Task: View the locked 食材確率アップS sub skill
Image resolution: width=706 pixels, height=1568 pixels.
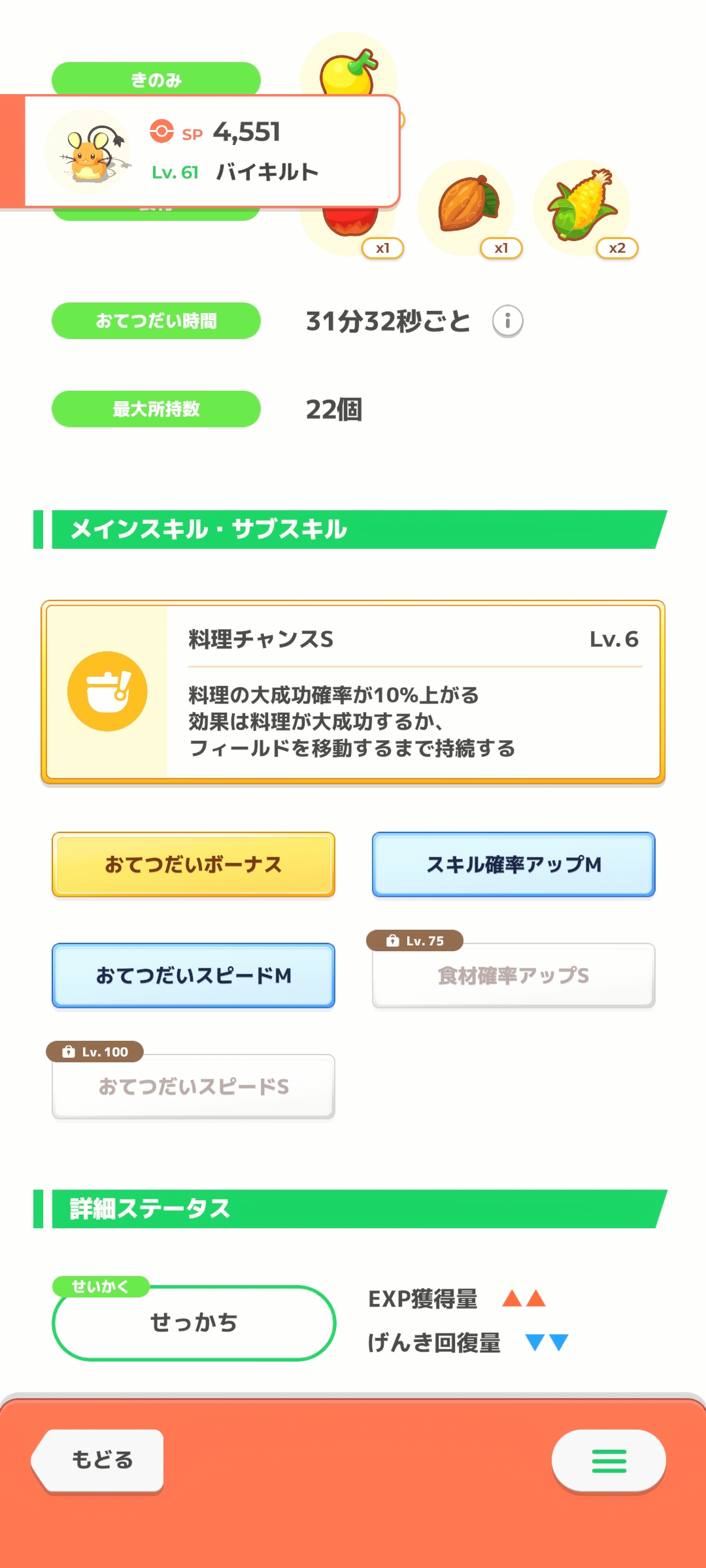Action: coord(514,975)
